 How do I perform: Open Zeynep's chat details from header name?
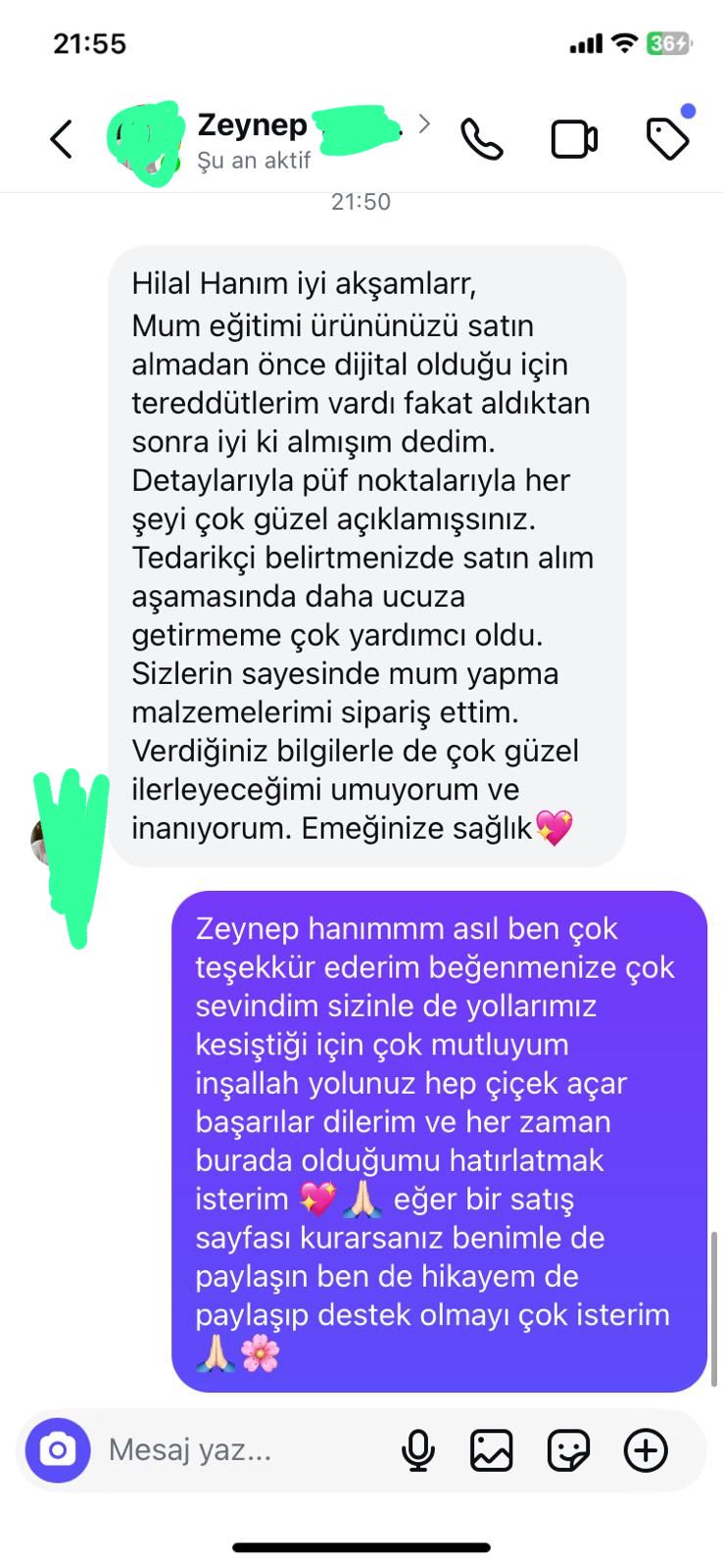coord(253,125)
